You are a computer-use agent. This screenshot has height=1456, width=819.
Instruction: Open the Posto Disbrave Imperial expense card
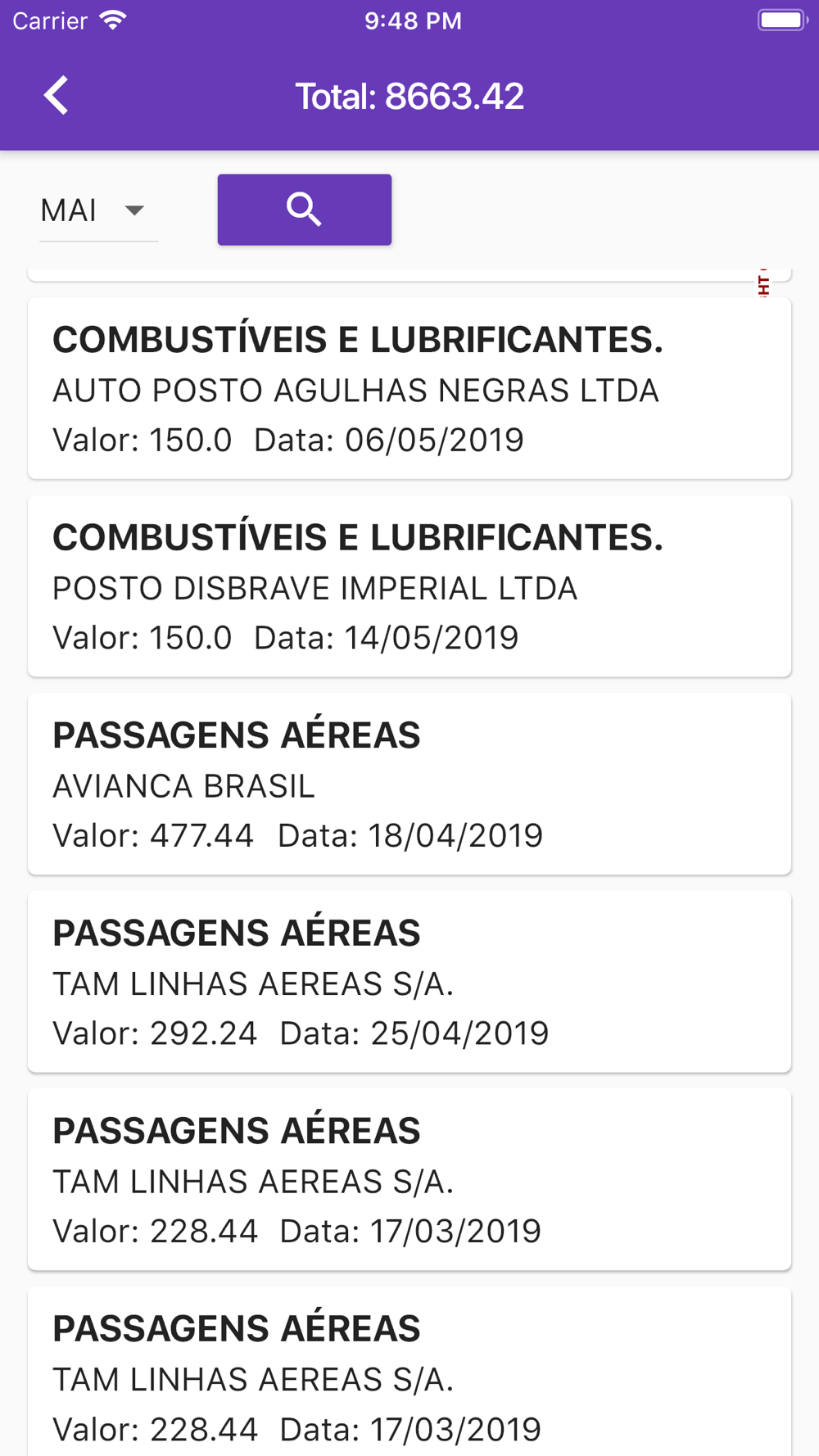pyautogui.click(x=409, y=586)
